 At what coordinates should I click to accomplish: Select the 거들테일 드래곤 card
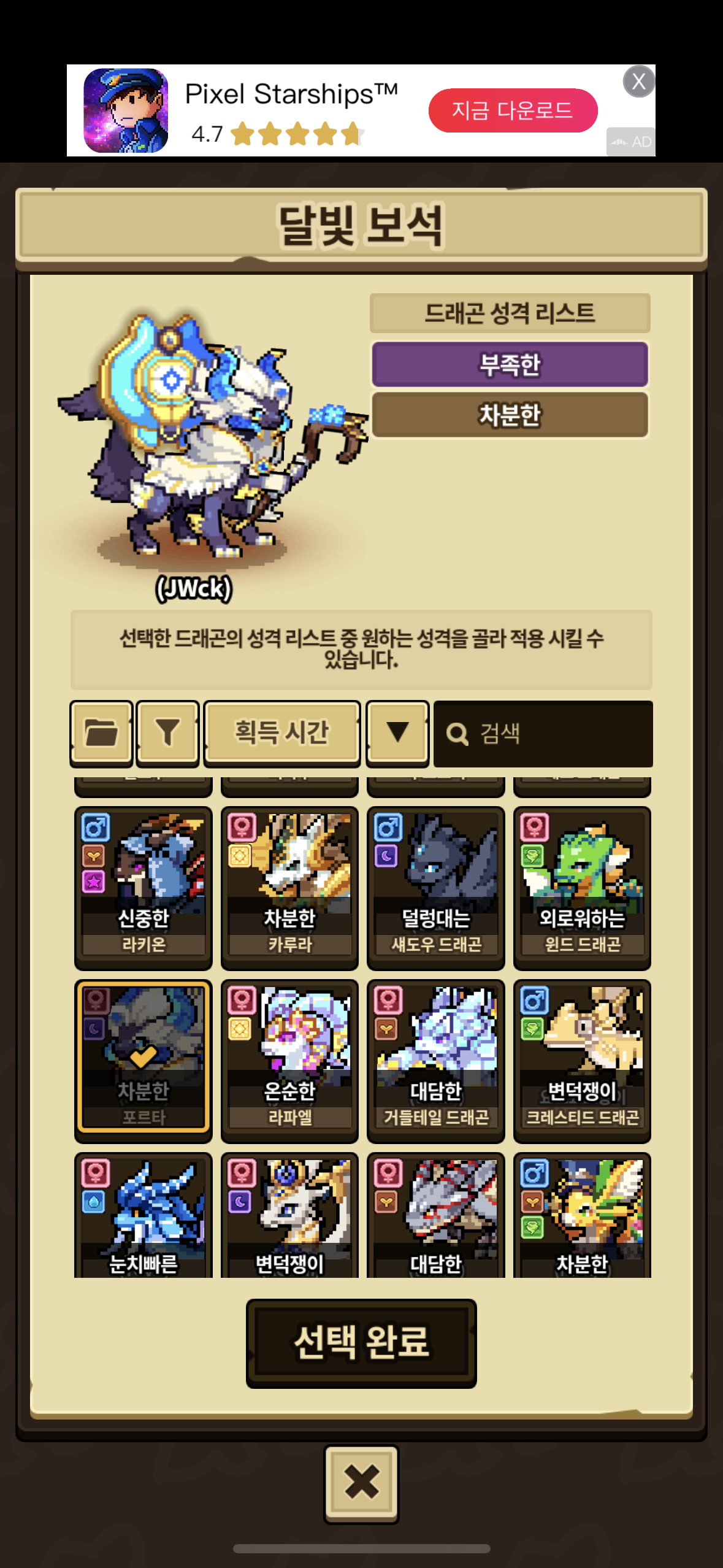[435, 1060]
